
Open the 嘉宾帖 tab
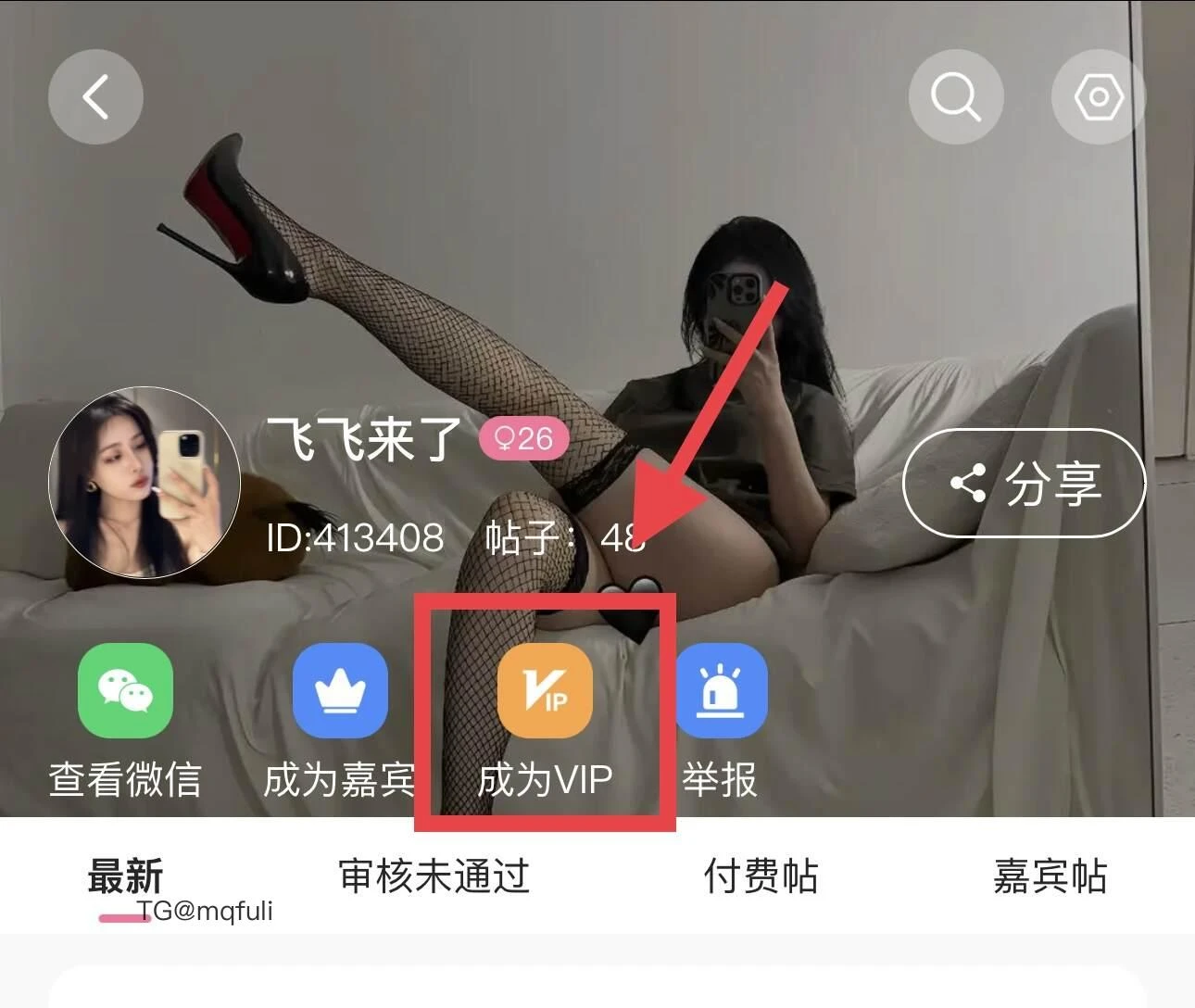[x=1050, y=876]
